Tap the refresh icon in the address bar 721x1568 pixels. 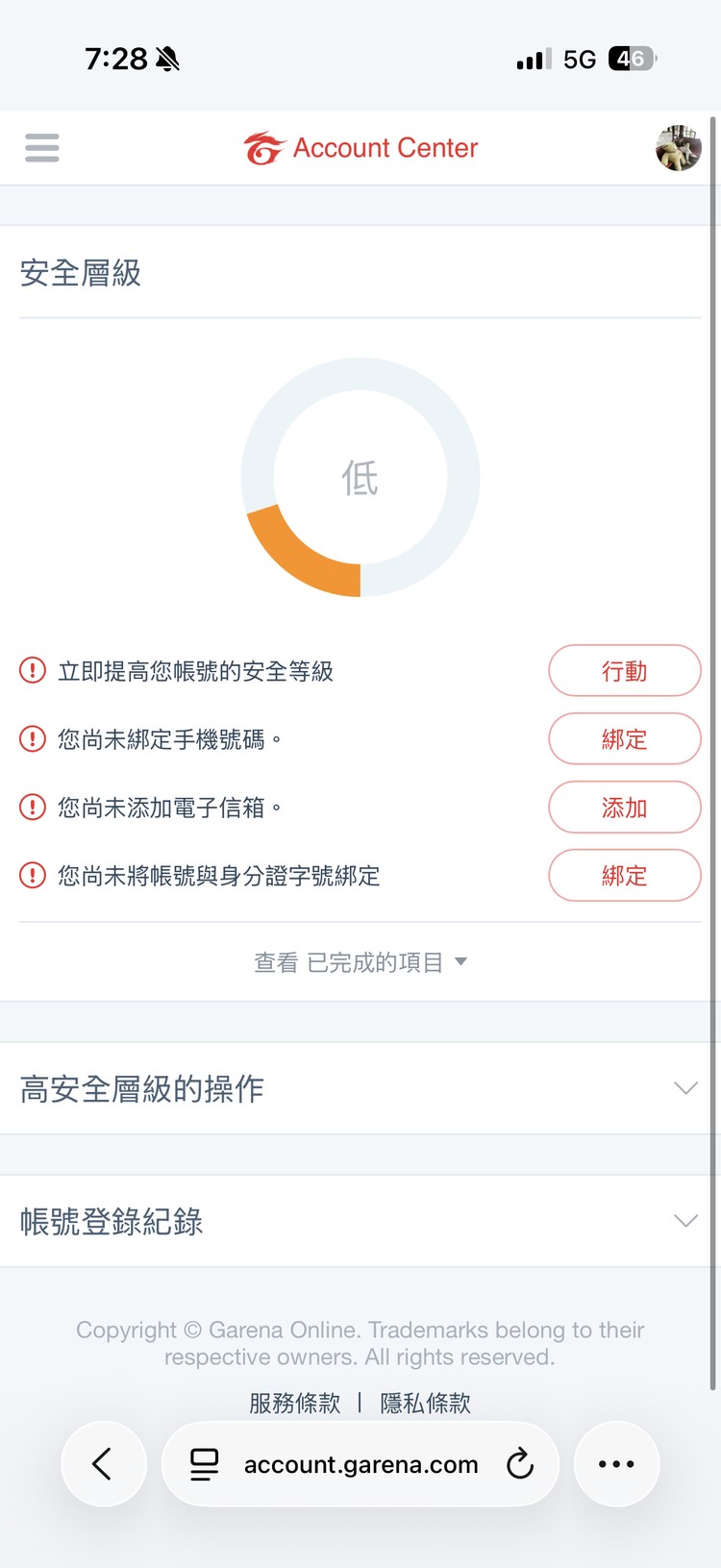pos(520,1463)
